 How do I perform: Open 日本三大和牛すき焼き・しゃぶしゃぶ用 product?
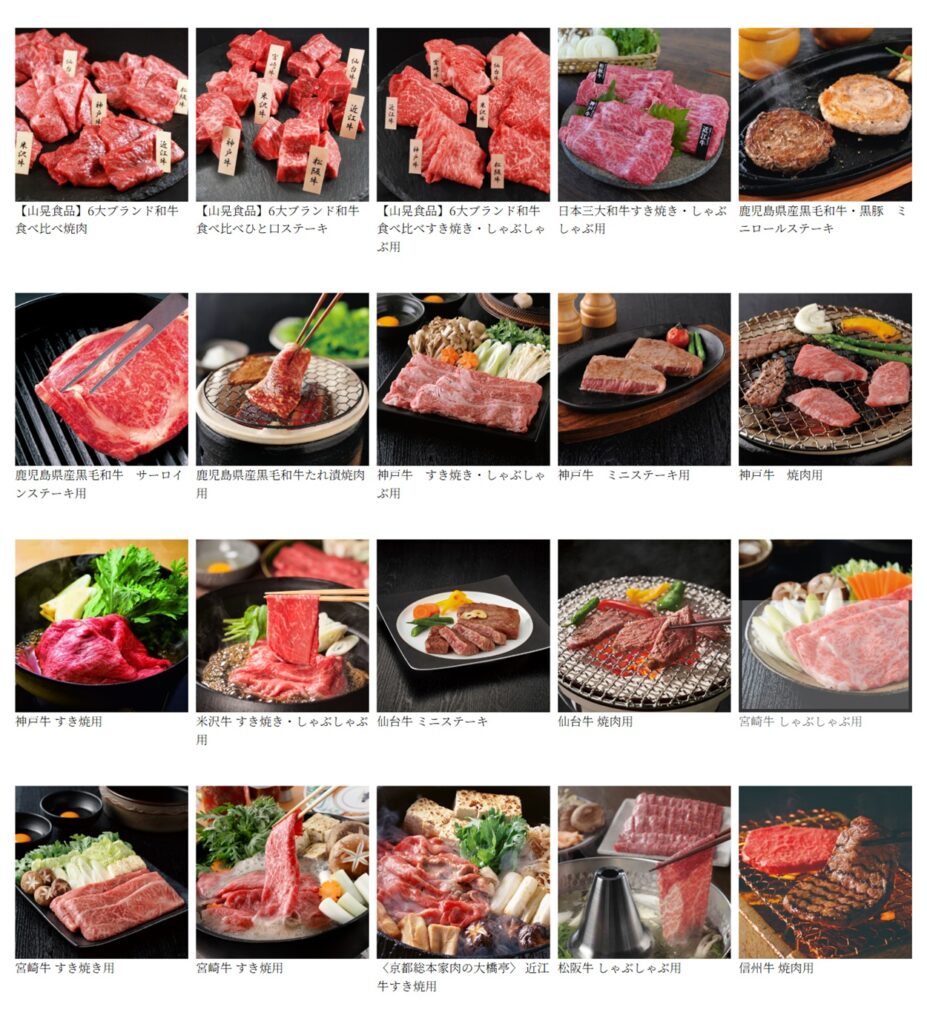(x=644, y=114)
